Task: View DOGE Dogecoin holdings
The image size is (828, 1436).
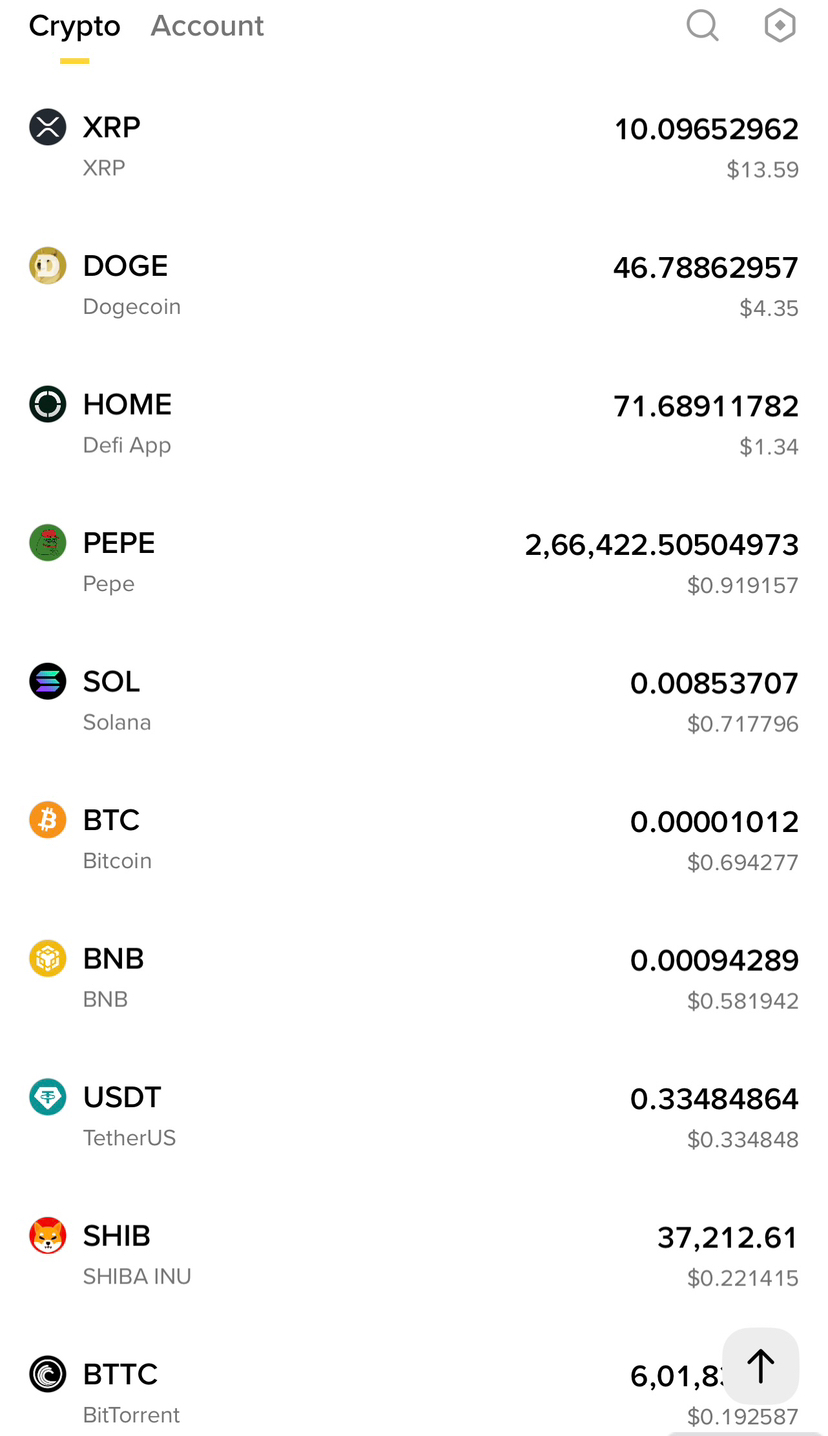Action: [414, 285]
